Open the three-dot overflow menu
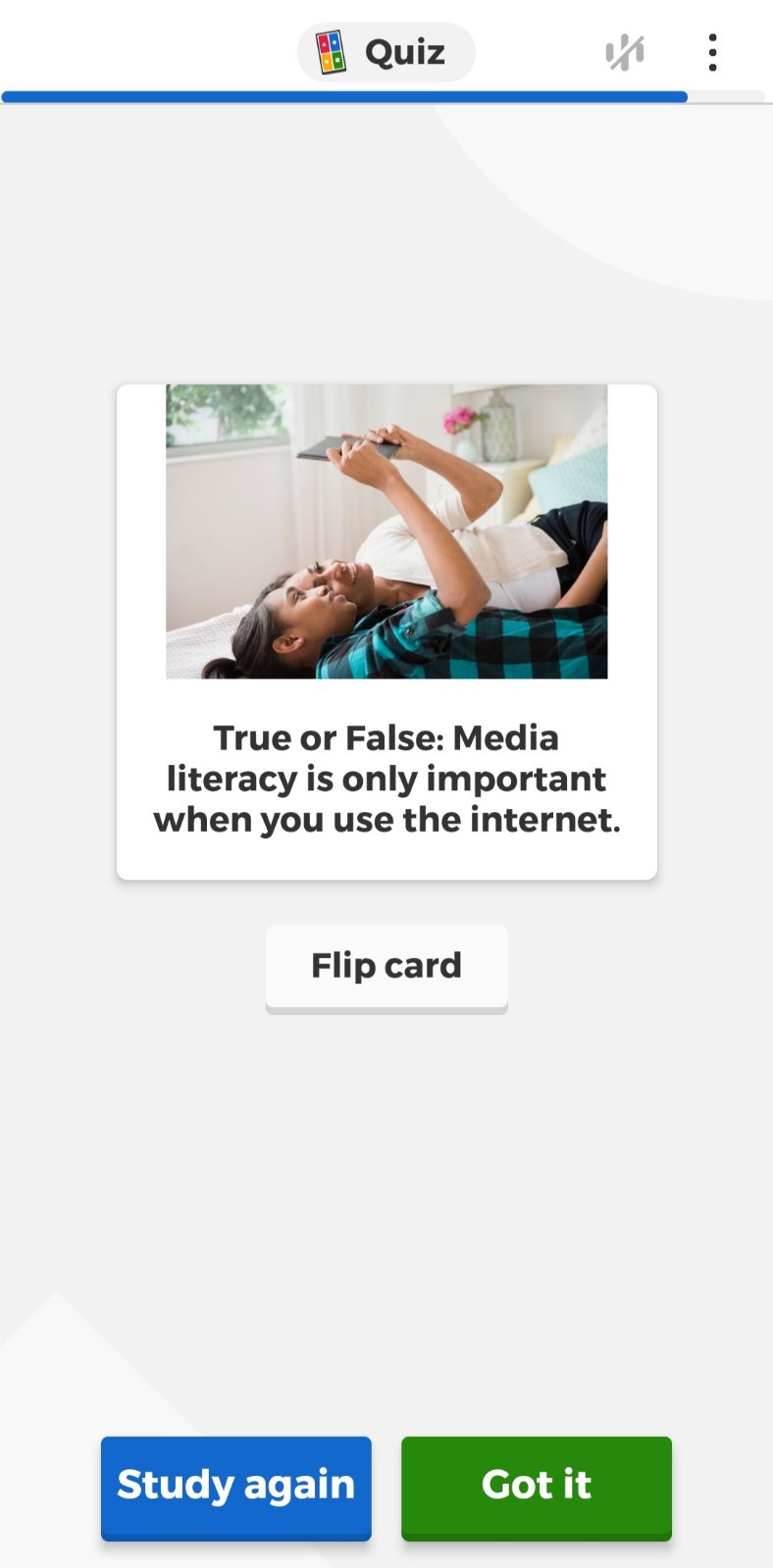Image resolution: width=773 pixels, height=1568 pixels. coord(712,52)
